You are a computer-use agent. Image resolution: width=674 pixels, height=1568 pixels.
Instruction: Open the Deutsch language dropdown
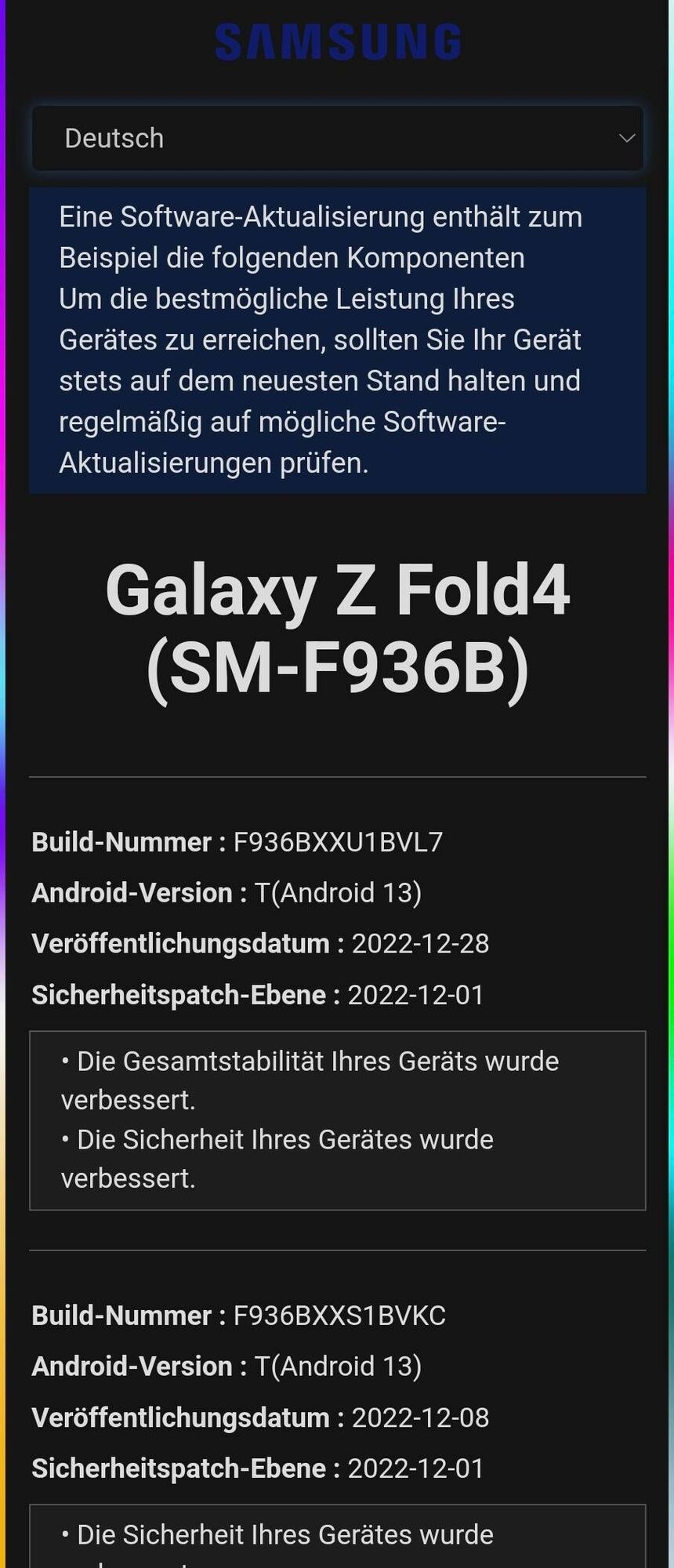tap(337, 139)
